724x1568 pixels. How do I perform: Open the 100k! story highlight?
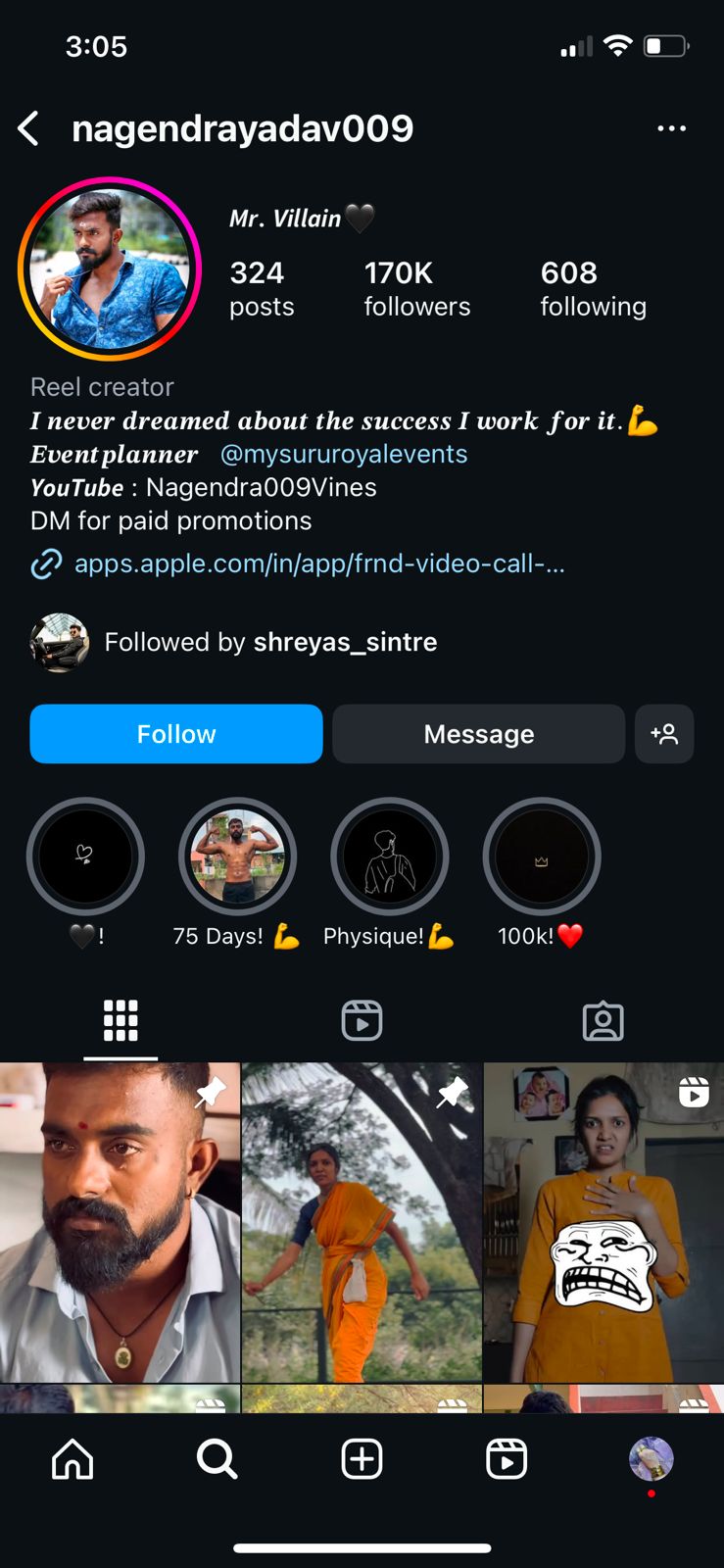click(541, 857)
